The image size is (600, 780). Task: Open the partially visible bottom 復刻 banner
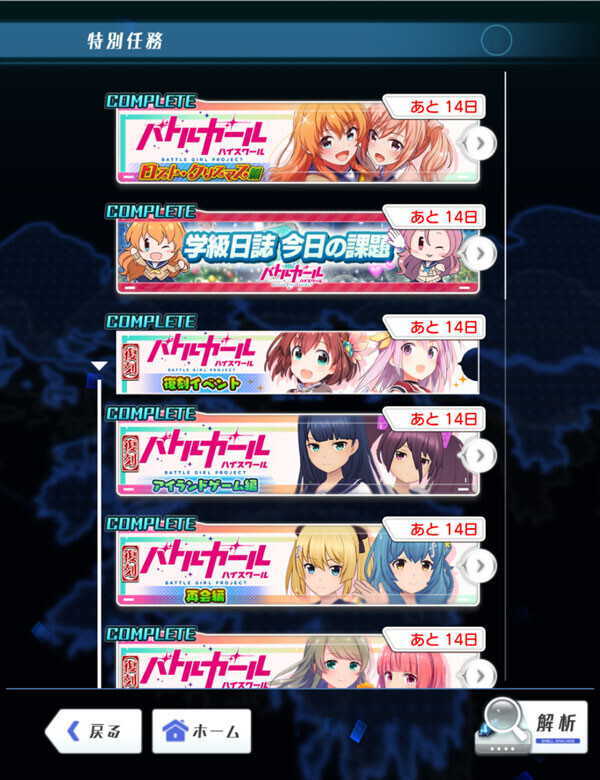tap(298, 662)
